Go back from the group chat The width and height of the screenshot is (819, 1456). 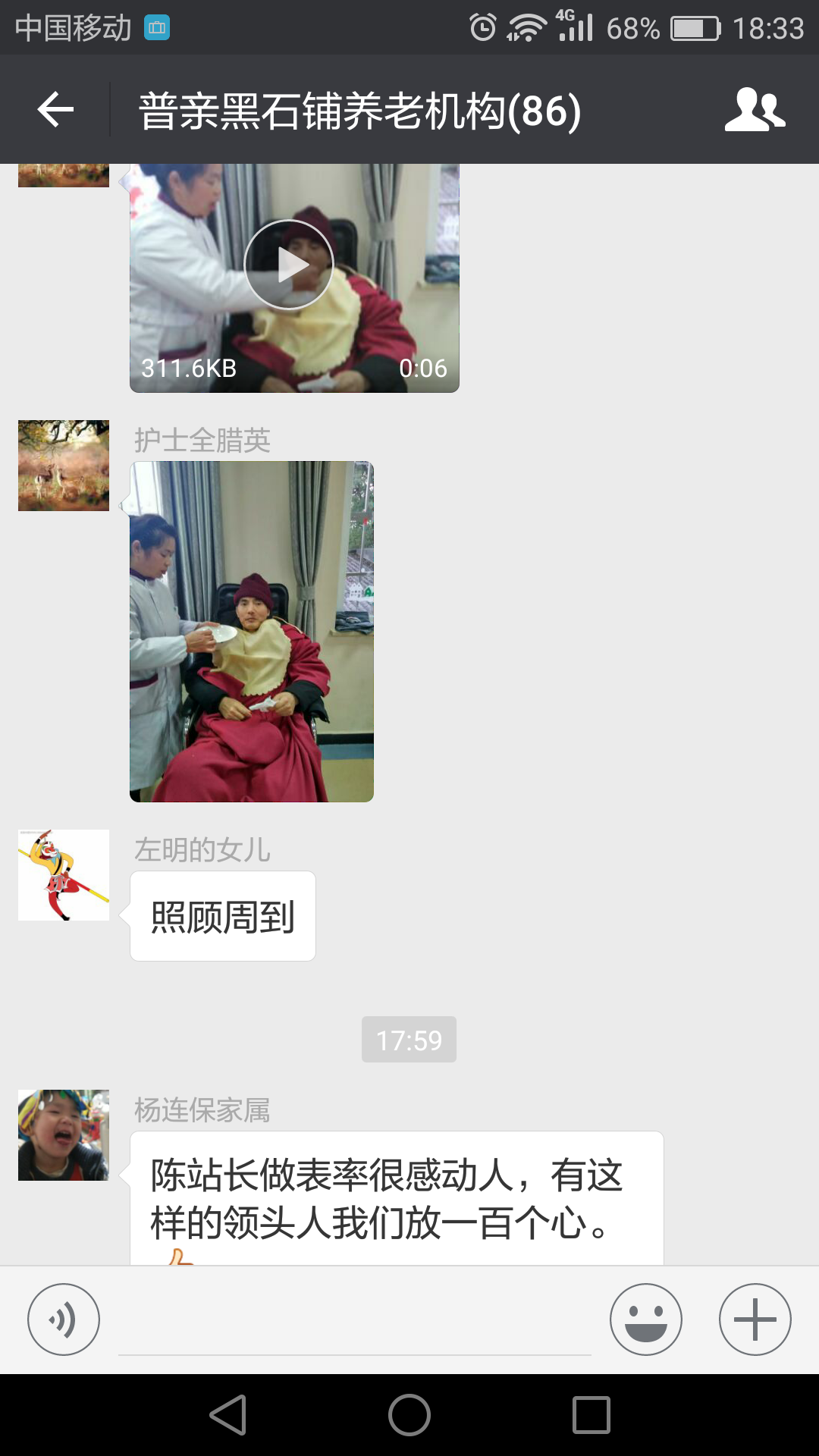[55, 110]
